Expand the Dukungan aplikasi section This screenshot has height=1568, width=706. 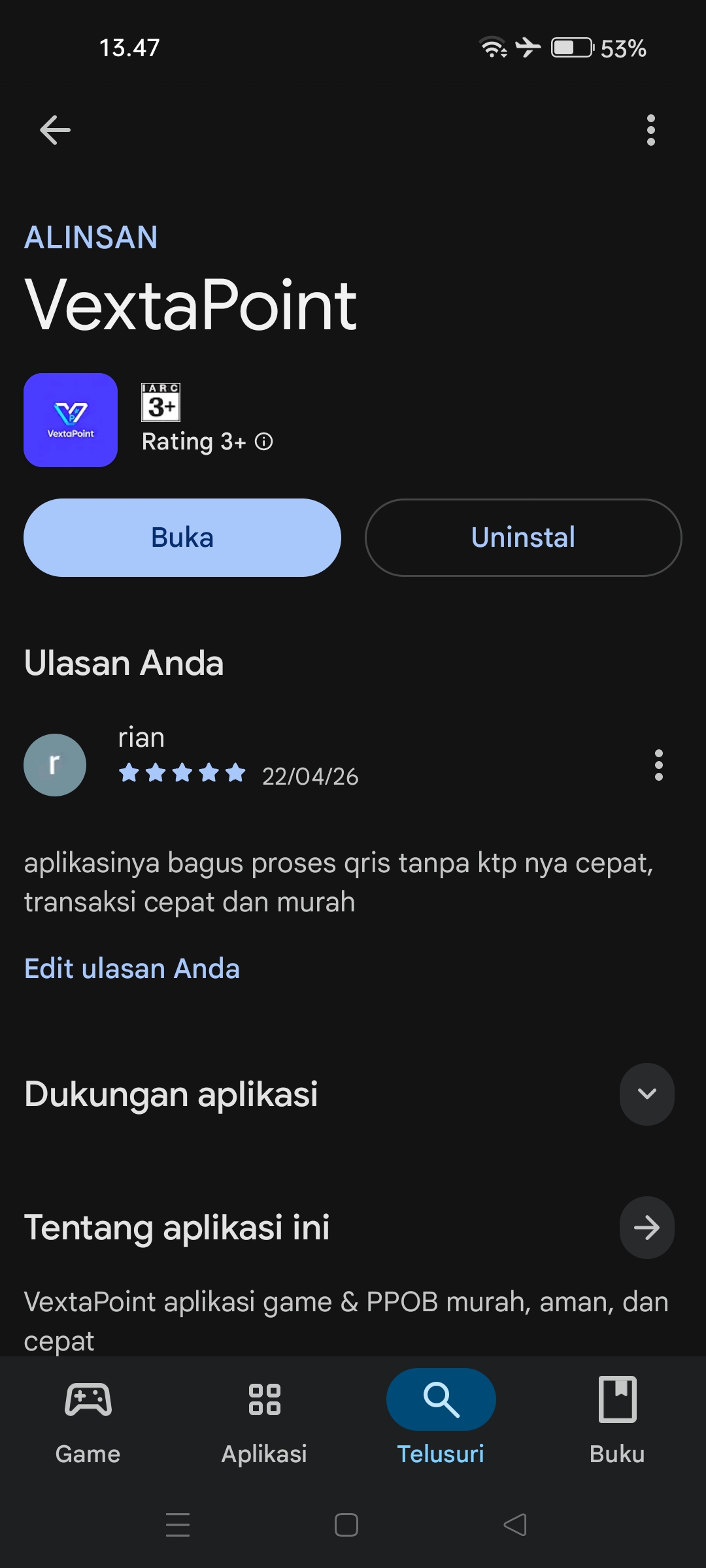(647, 1094)
